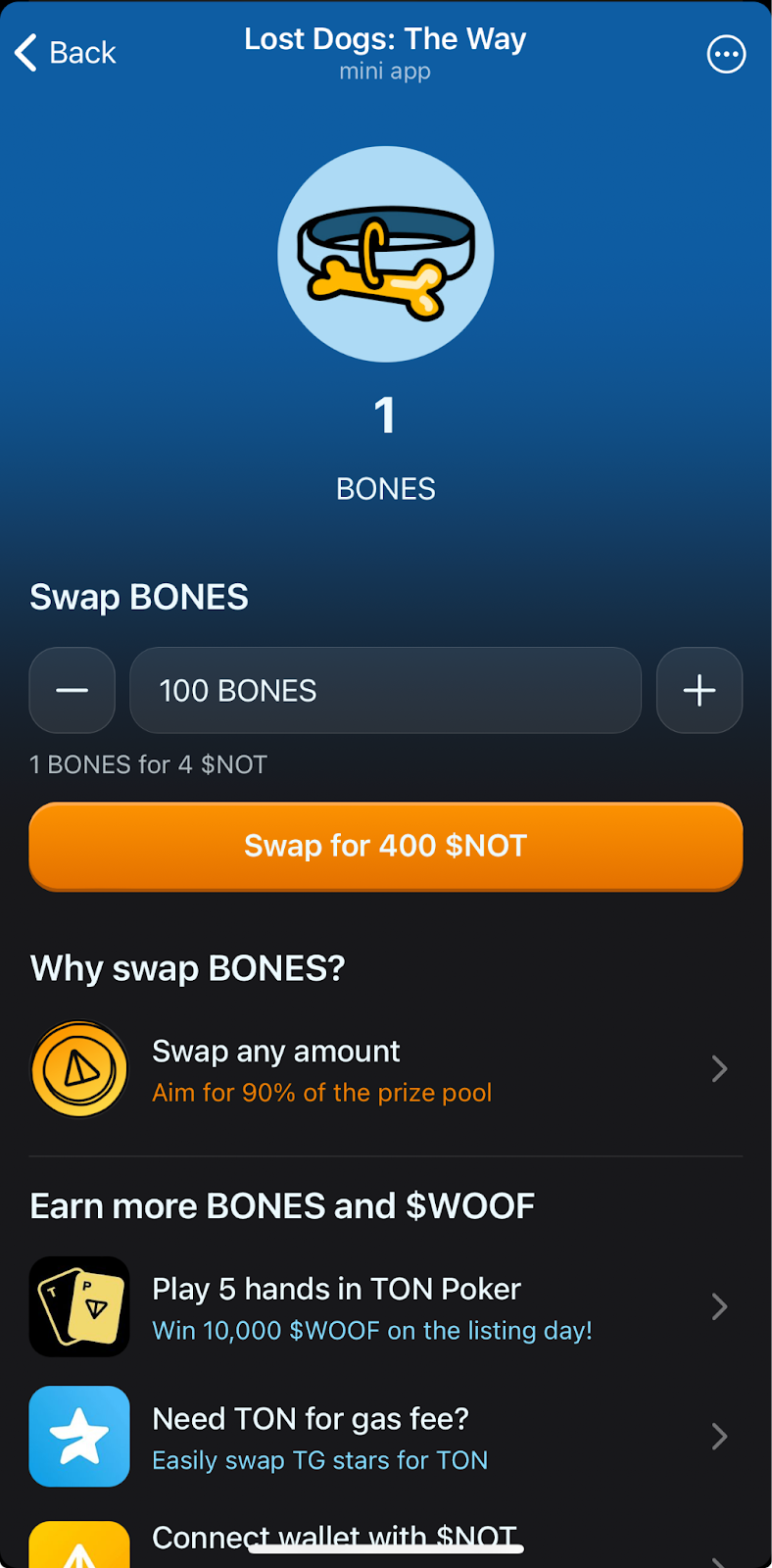Decrease the BONES amount with minus
Viewport: 772px width, 1568px height.
click(x=72, y=691)
